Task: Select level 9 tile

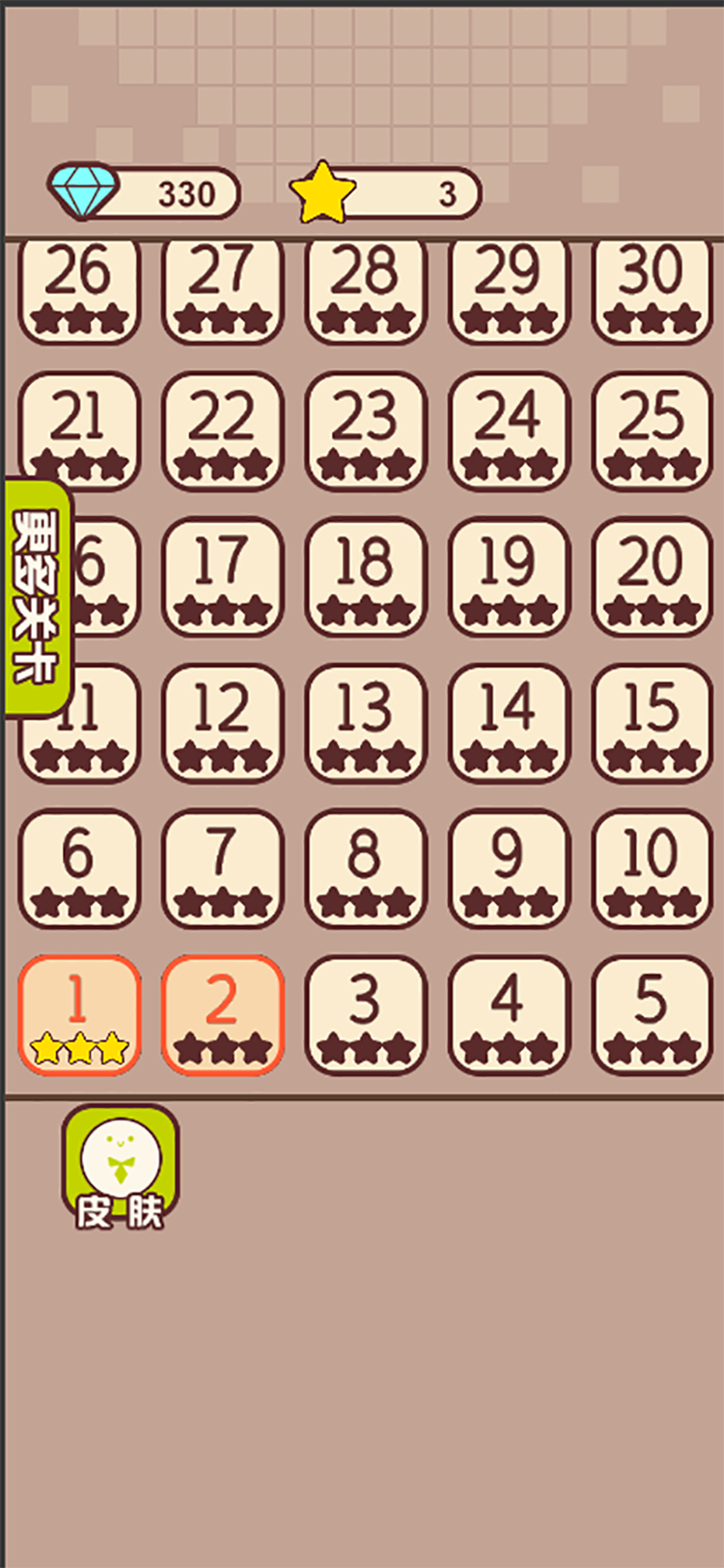Action: [508, 868]
